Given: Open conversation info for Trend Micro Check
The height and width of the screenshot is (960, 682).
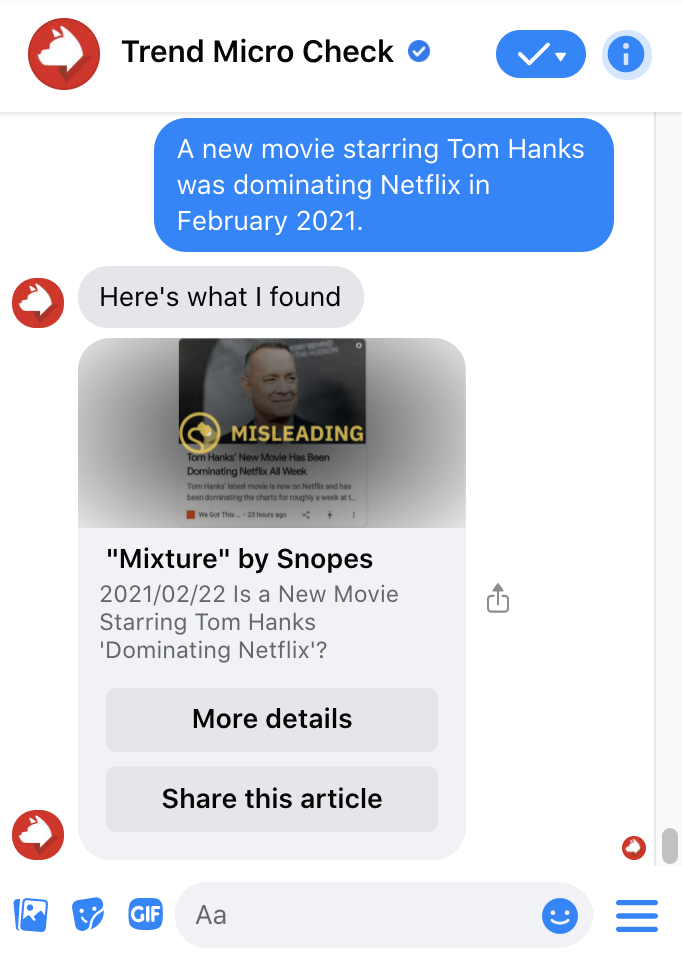Looking at the screenshot, I should pyautogui.click(x=626, y=55).
